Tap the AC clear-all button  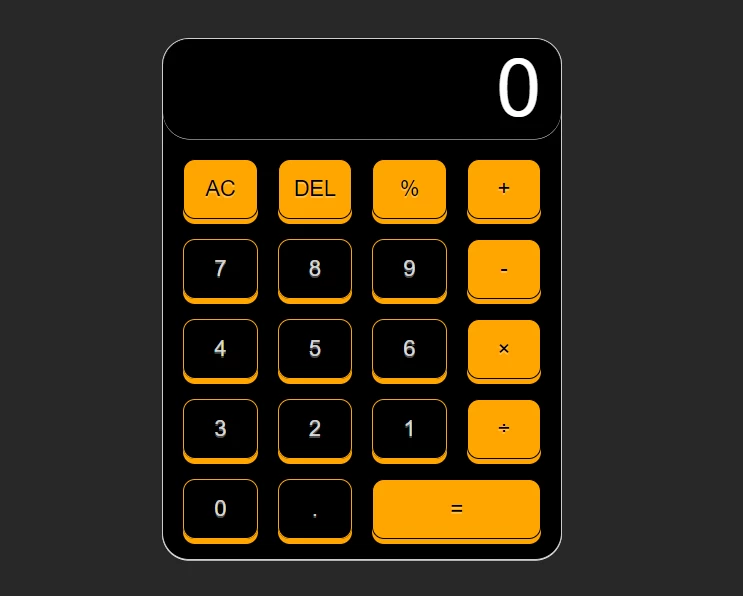tap(220, 188)
